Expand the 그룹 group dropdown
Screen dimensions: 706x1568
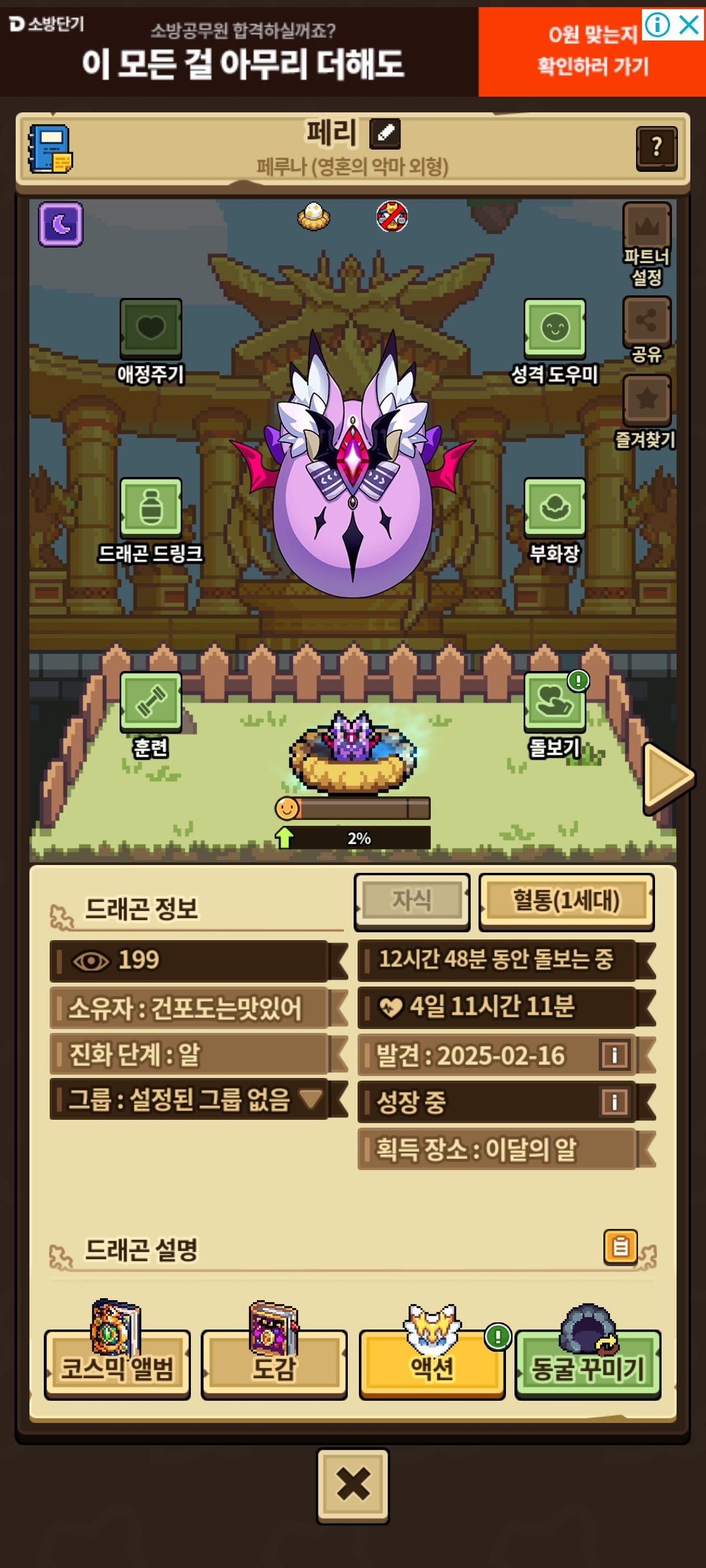[311, 1099]
